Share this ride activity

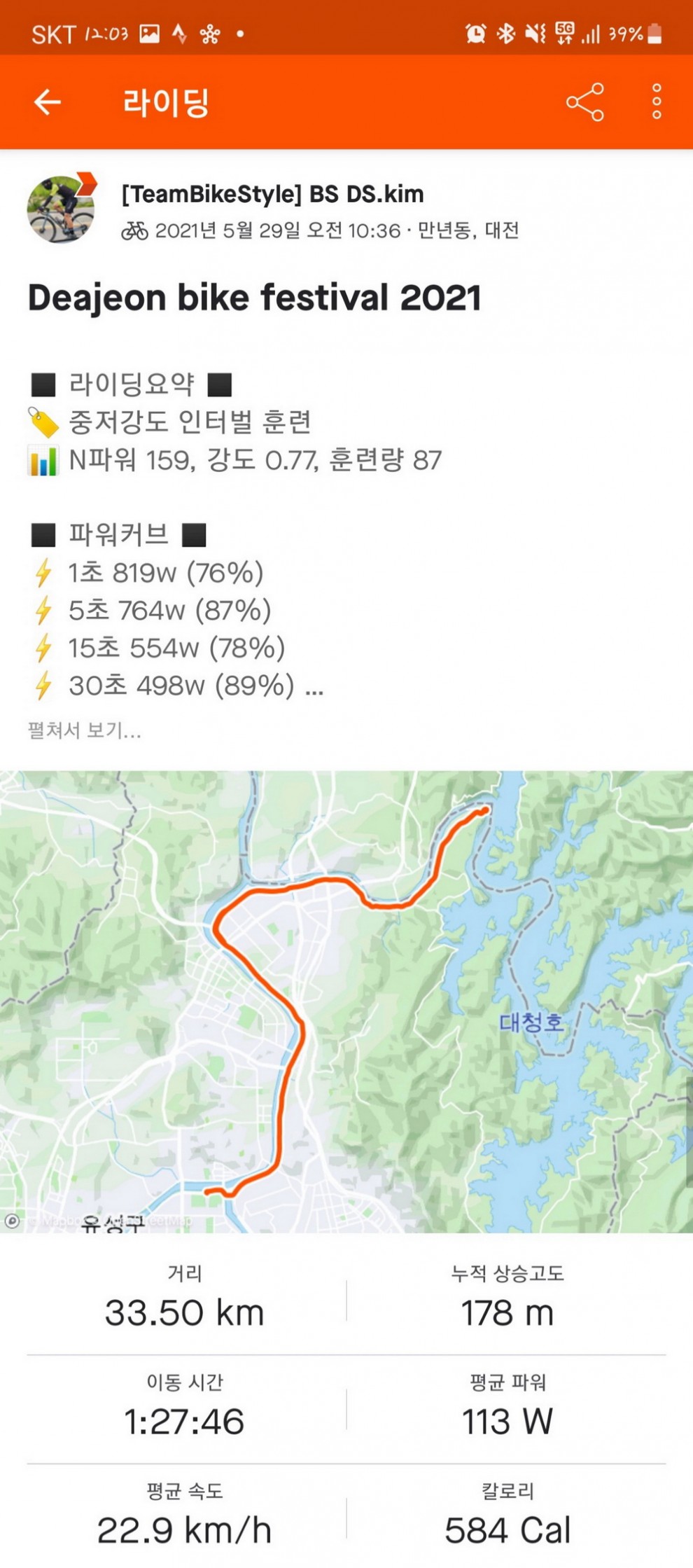coord(584,102)
